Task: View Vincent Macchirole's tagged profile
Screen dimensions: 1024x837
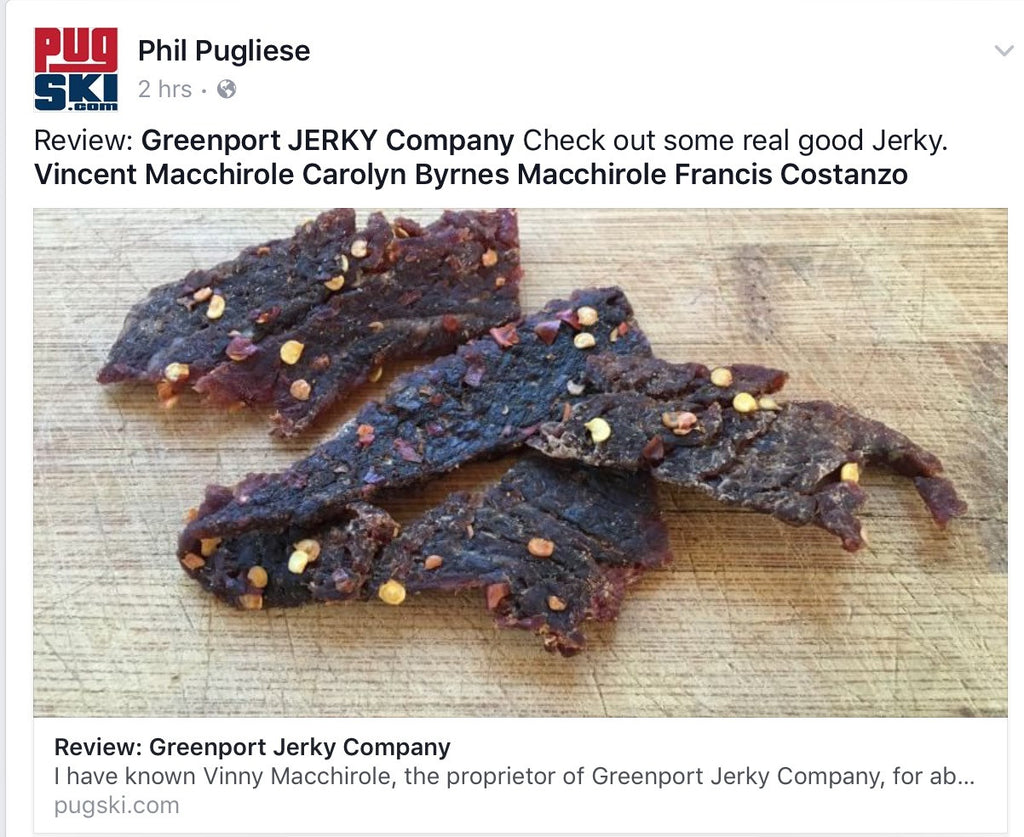Action: coord(164,175)
